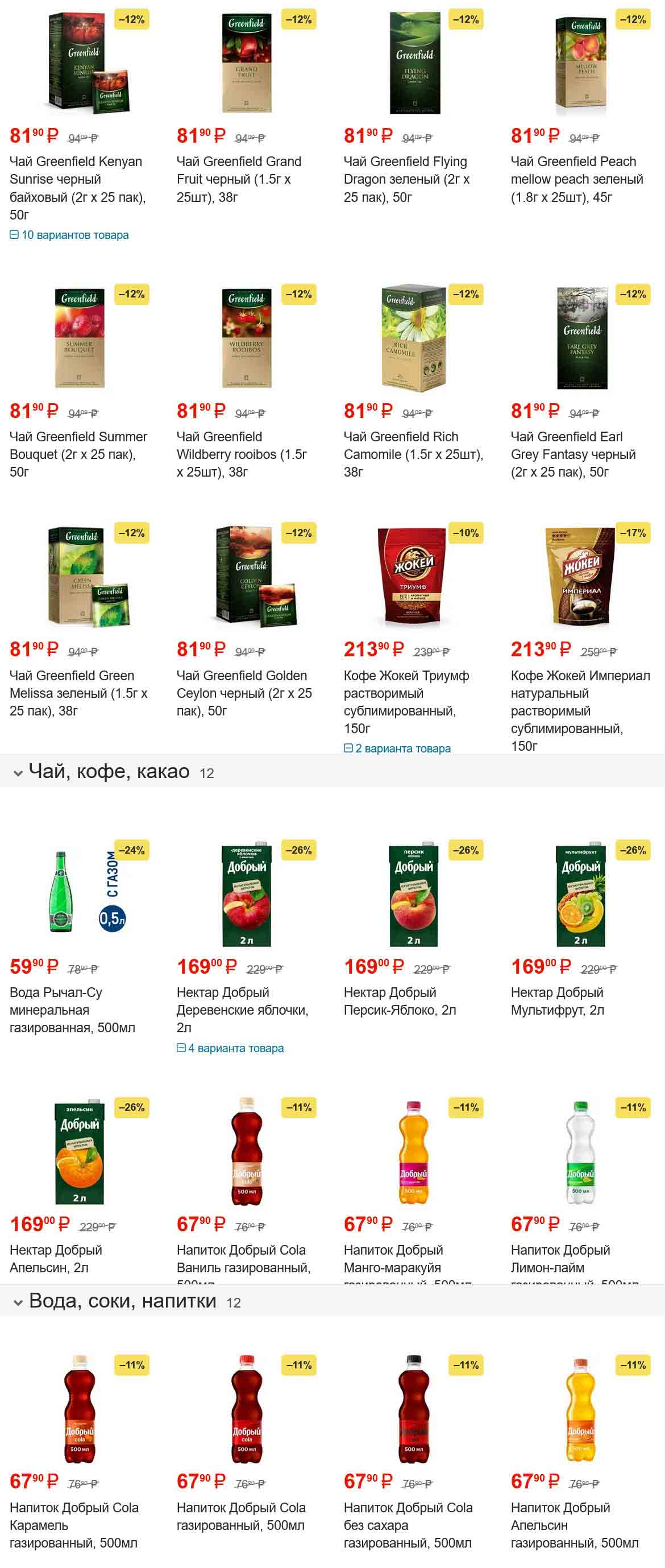Open Кофе Жокей Триумф product

[x=406, y=701]
